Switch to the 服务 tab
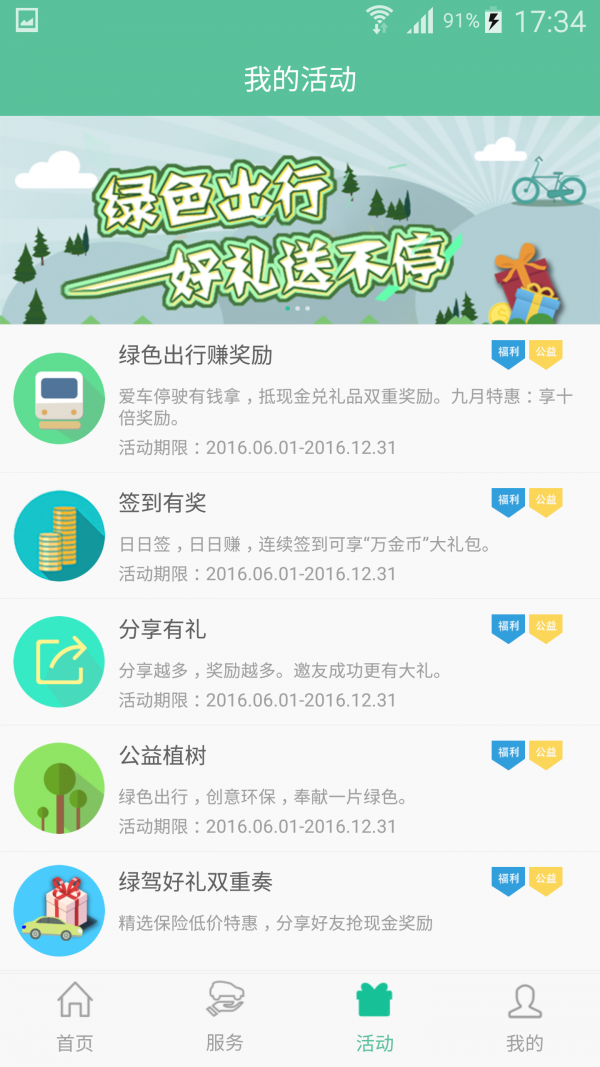The height and width of the screenshot is (1067, 600). coord(225,1017)
